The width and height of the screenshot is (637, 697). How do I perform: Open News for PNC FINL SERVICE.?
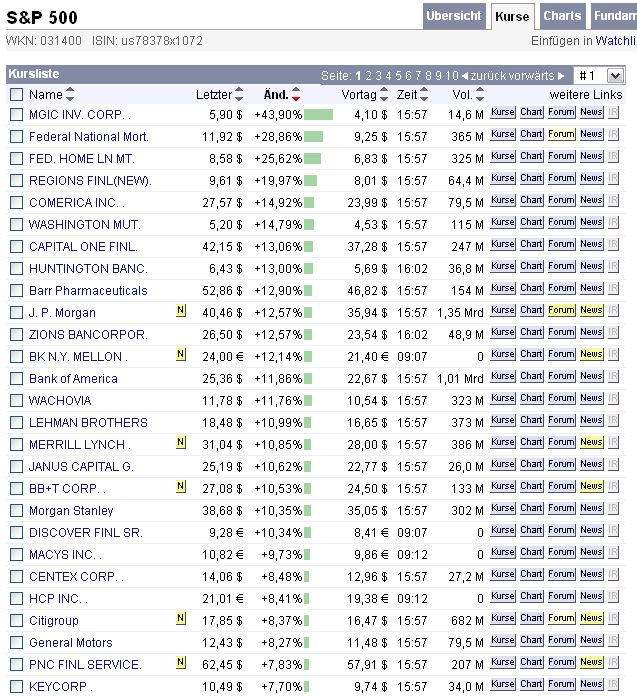coord(591,665)
